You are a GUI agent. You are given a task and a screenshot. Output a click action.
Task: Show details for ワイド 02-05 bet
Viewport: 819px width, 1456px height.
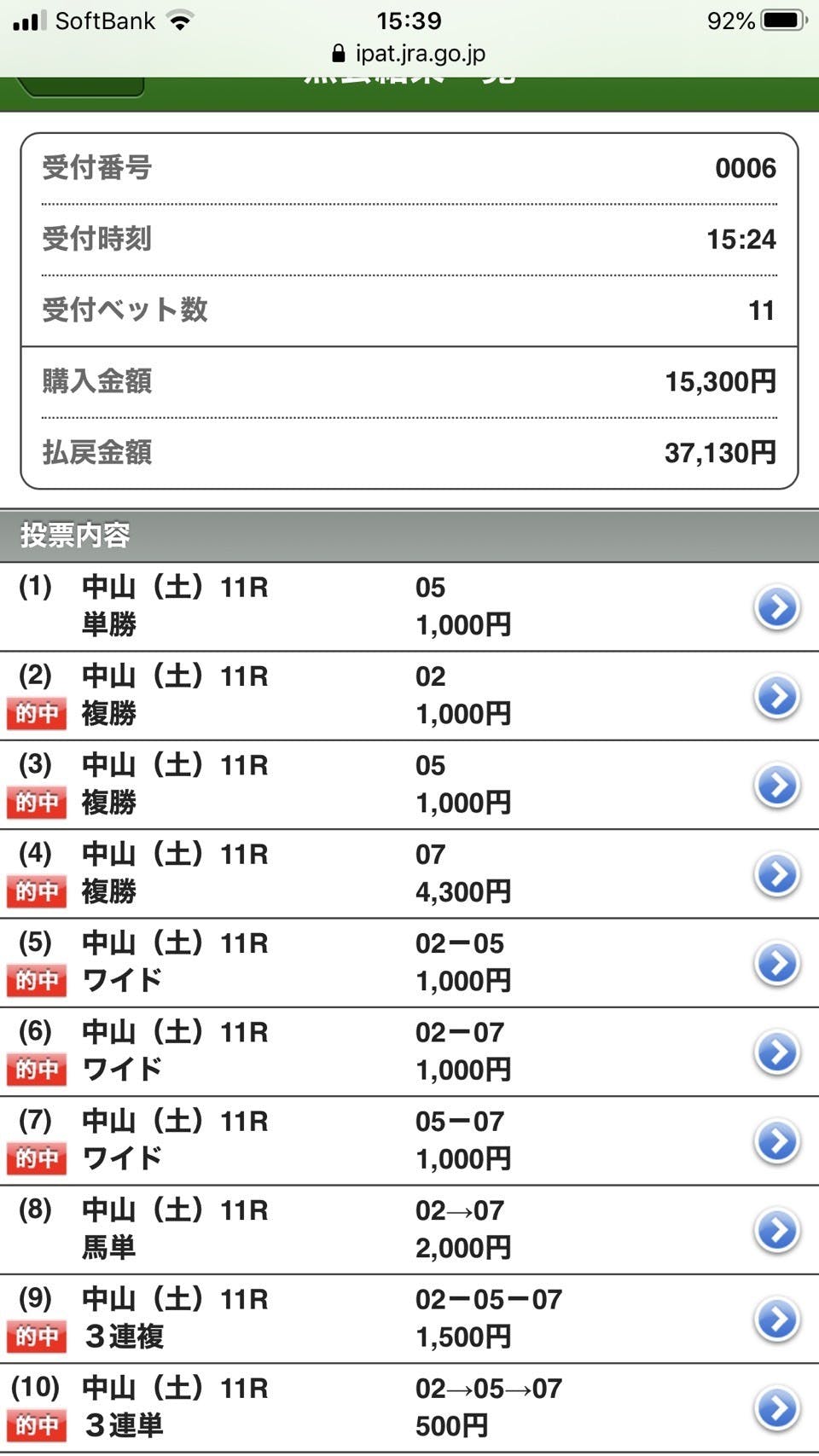(777, 963)
